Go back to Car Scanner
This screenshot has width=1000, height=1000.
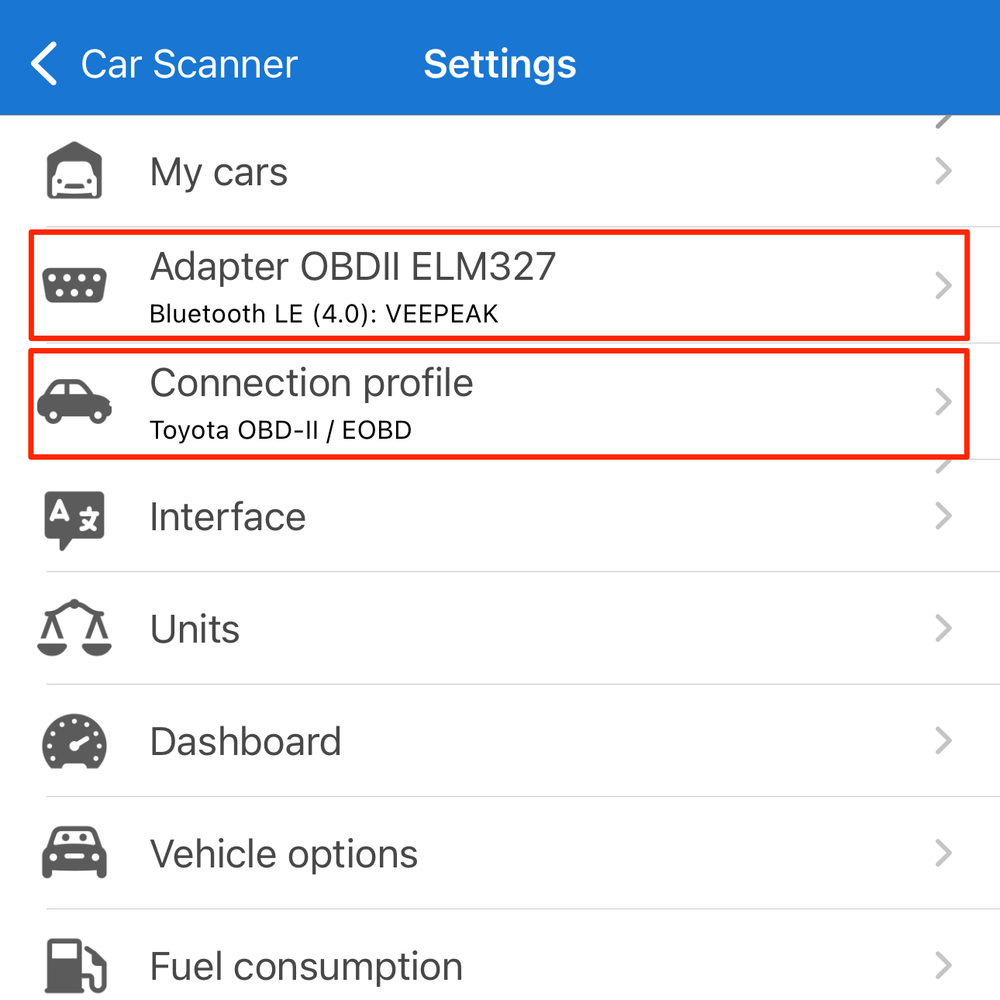[x=165, y=65]
